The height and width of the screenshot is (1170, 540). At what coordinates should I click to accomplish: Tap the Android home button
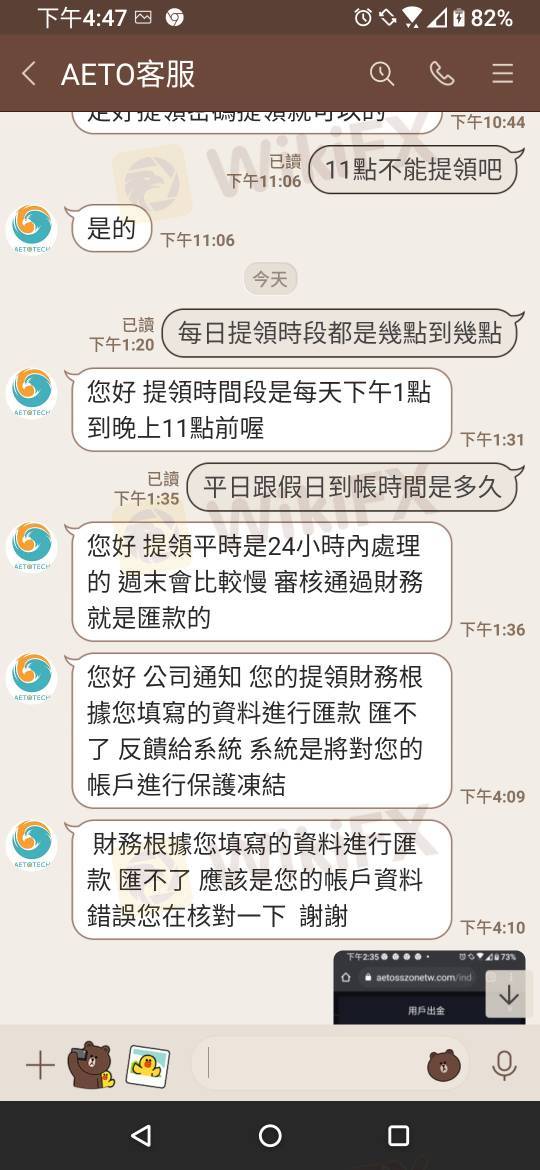pyautogui.click(x=270, y=1135)
